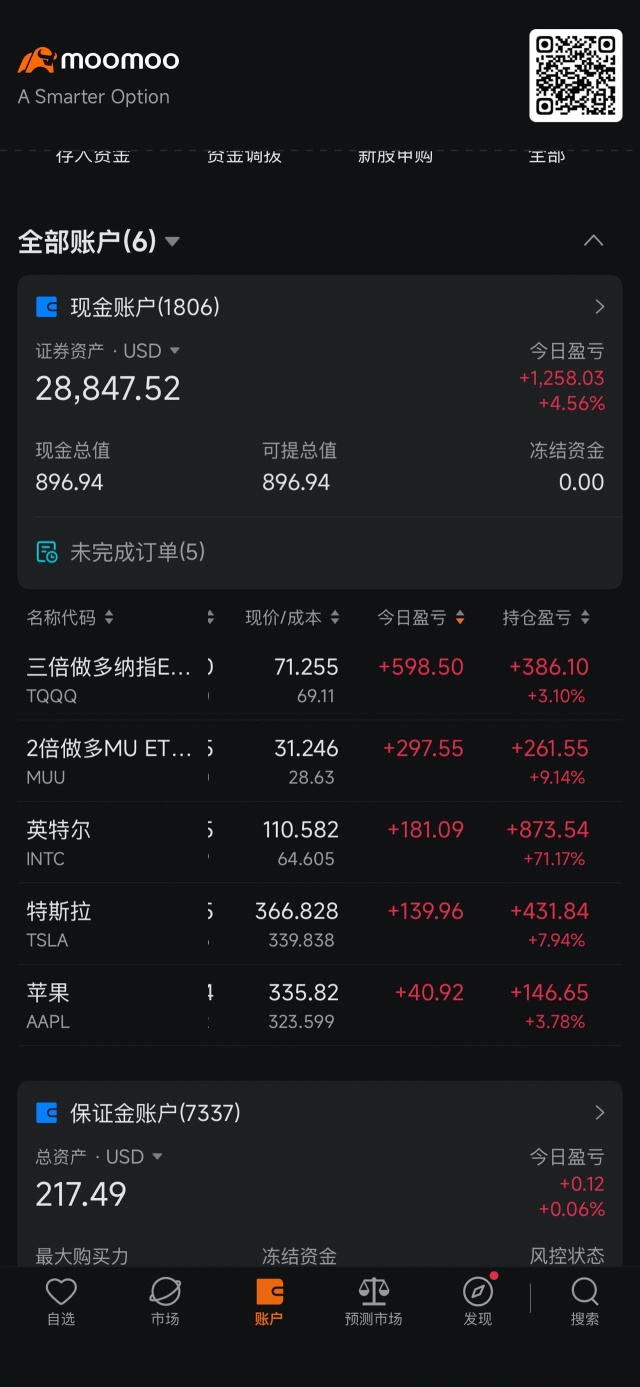Viewport: 640px width, 1387px height.
Task: View 未完成订单(5) pending orders
Action: click(120, 552)
